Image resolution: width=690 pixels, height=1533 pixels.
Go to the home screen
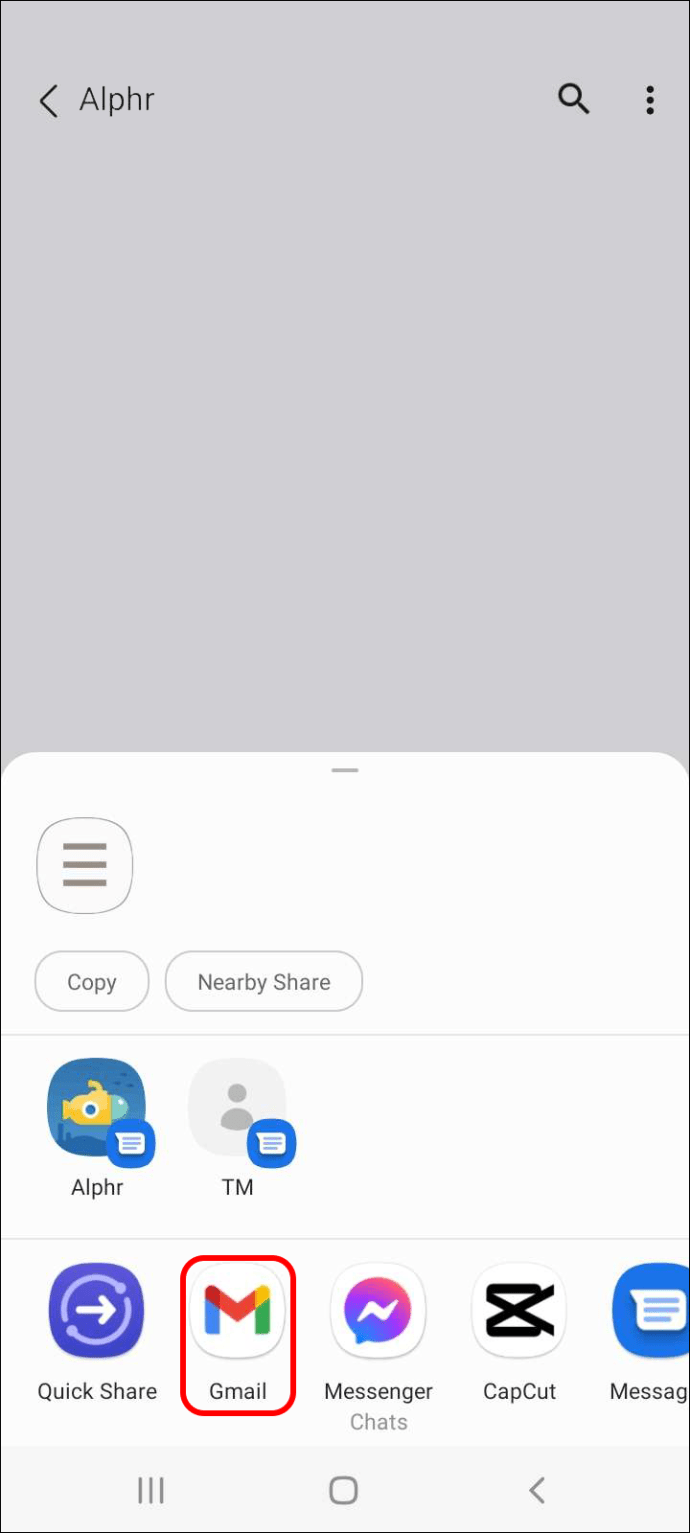pos(344,1491)
